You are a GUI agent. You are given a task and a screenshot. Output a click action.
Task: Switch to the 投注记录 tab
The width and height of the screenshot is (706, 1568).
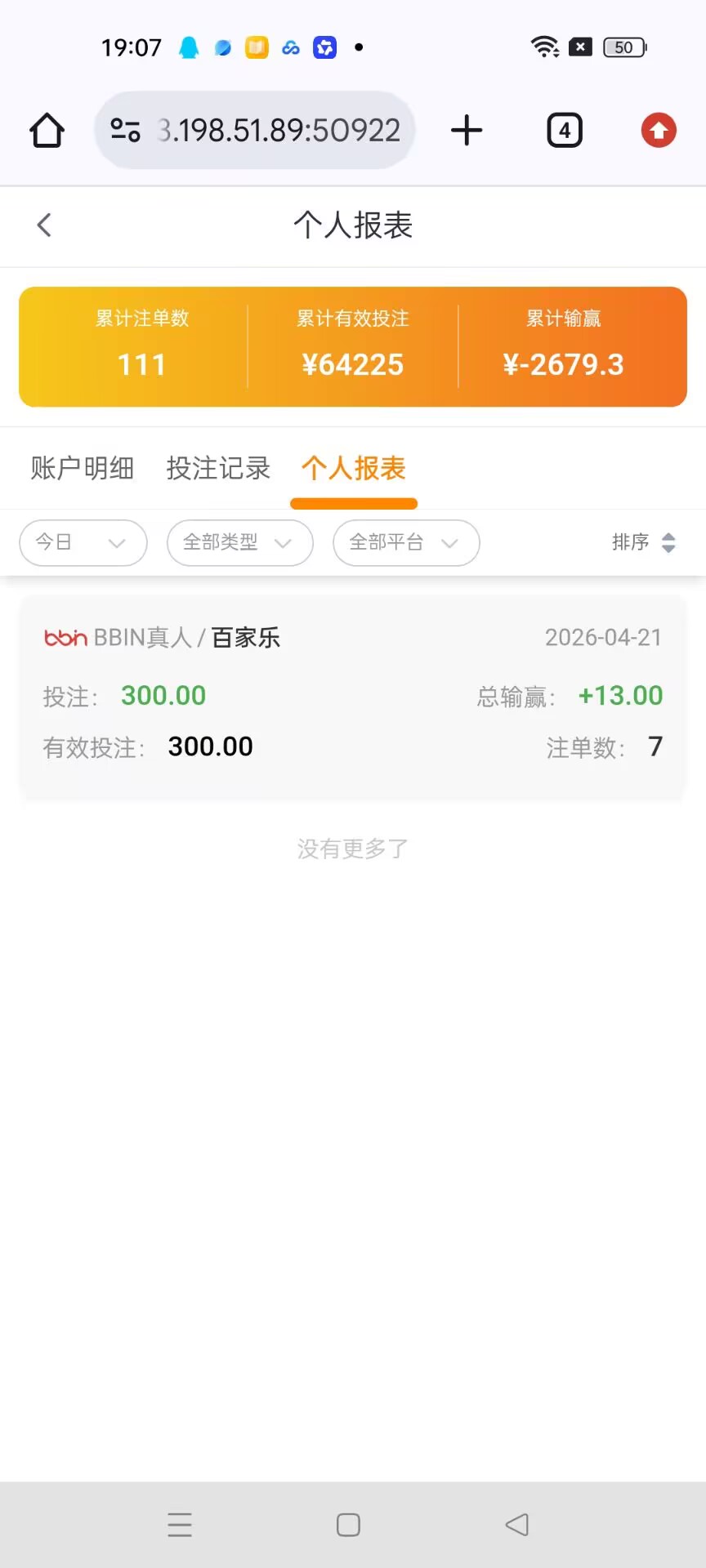[218, 469]
